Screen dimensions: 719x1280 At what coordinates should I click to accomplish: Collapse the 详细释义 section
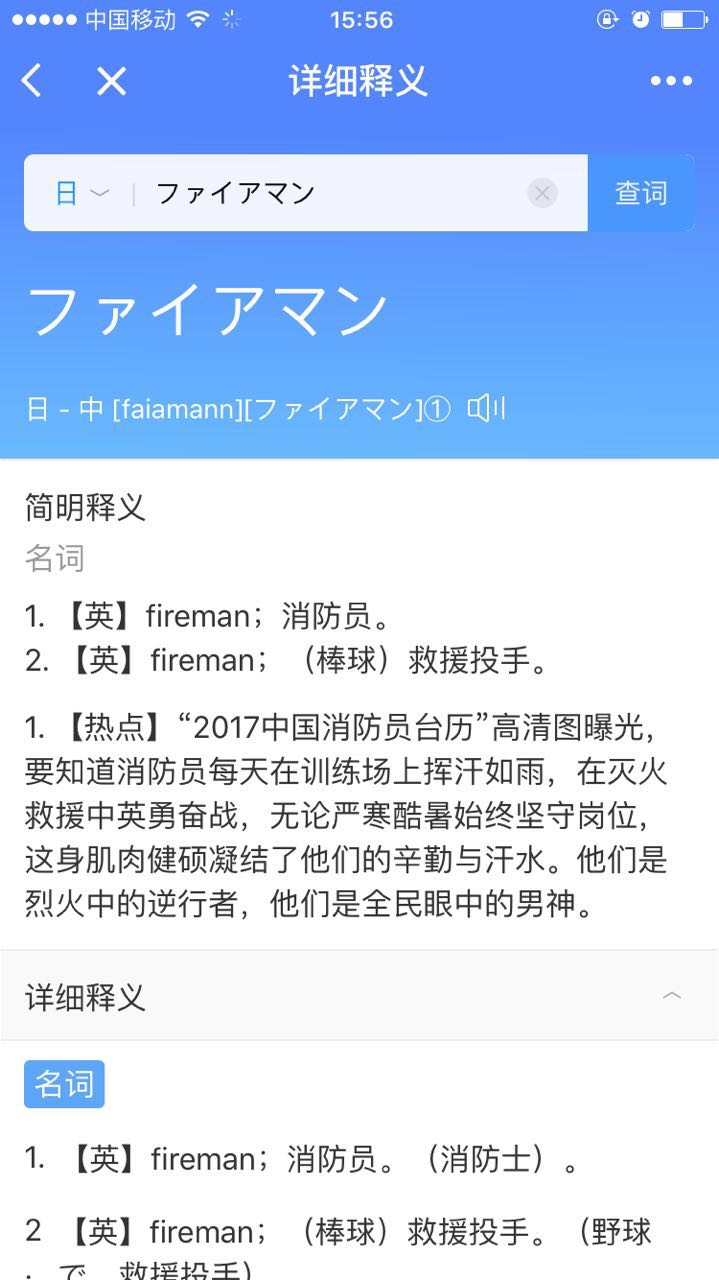pos(672,996)
